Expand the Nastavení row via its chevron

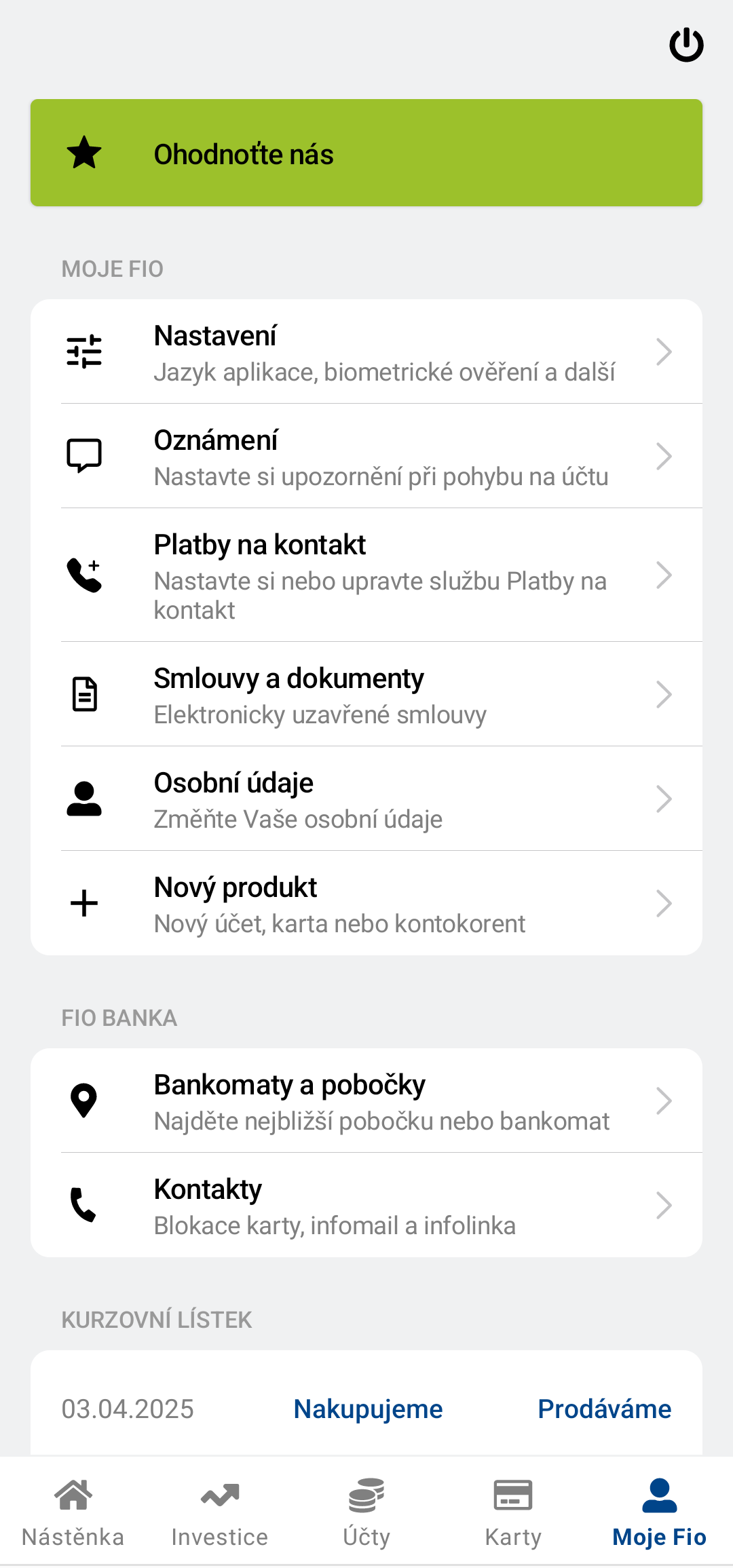(x=664, y=351)
